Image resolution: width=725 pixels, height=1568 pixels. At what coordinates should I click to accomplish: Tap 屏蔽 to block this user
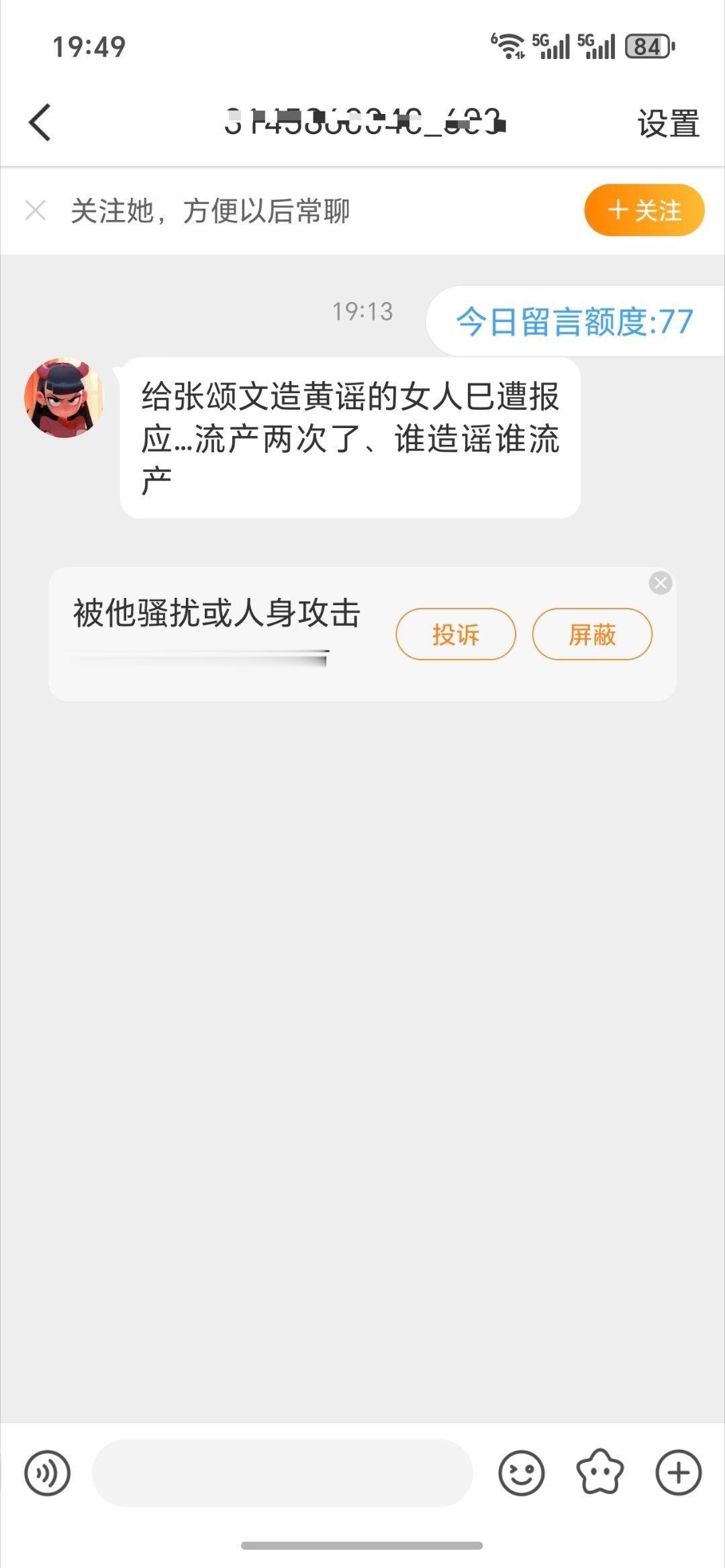click(591, 634)
